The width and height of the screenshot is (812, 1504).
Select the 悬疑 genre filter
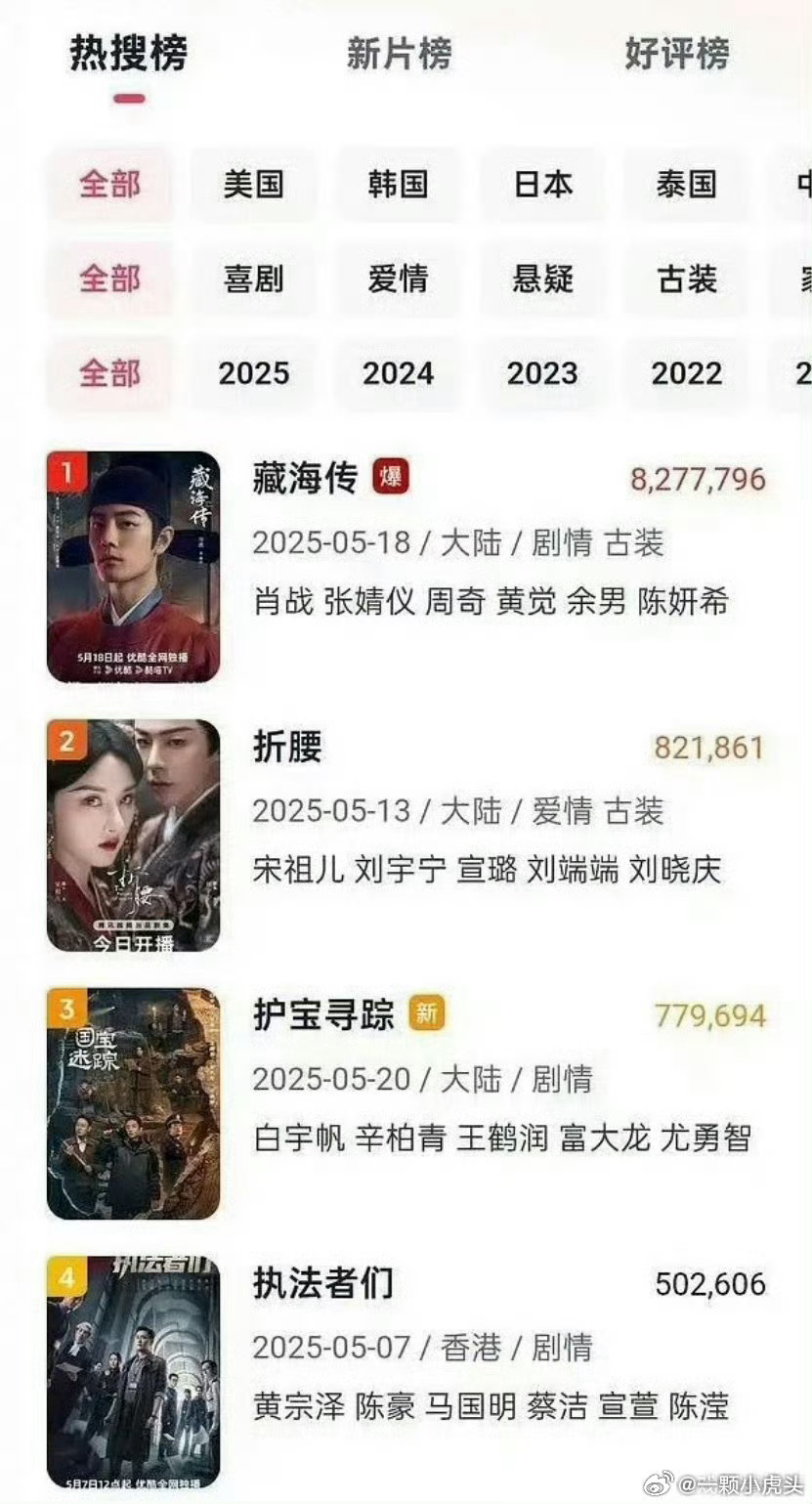542,279
